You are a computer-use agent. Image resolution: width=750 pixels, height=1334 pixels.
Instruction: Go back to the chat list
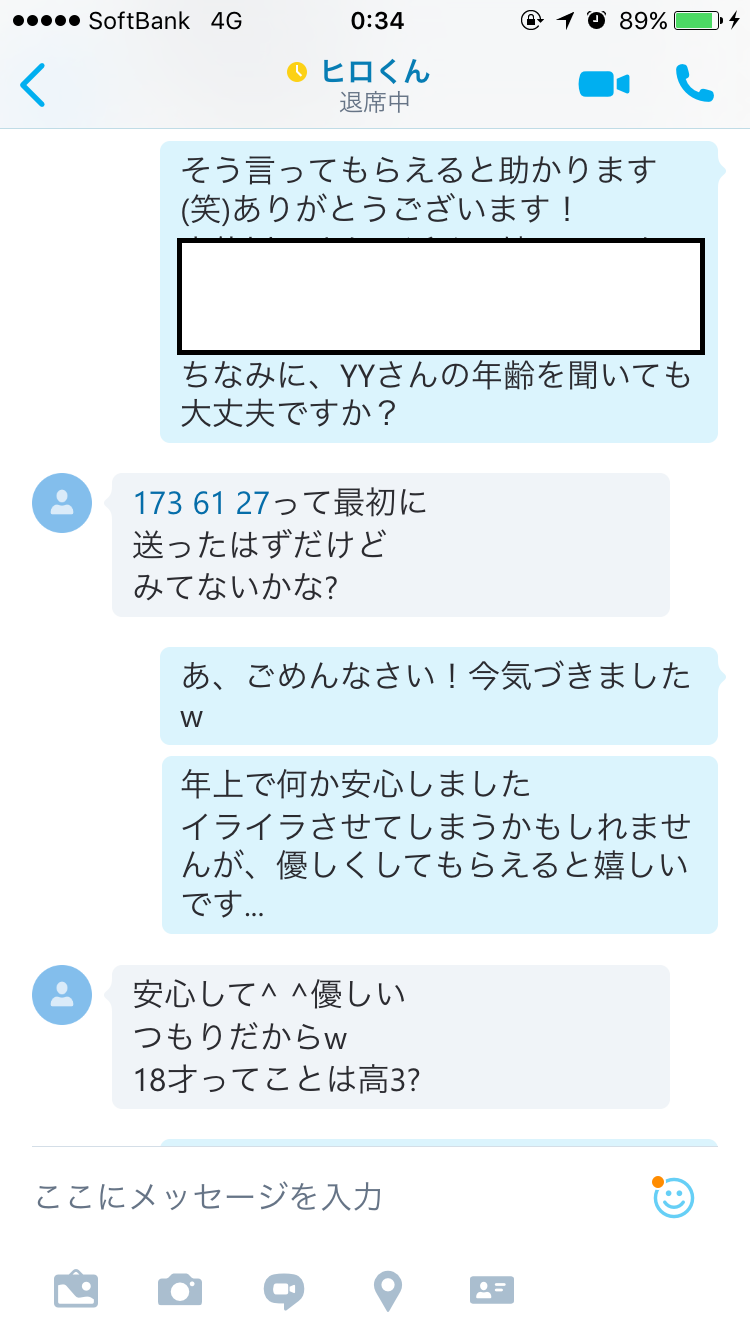point(33,85)
